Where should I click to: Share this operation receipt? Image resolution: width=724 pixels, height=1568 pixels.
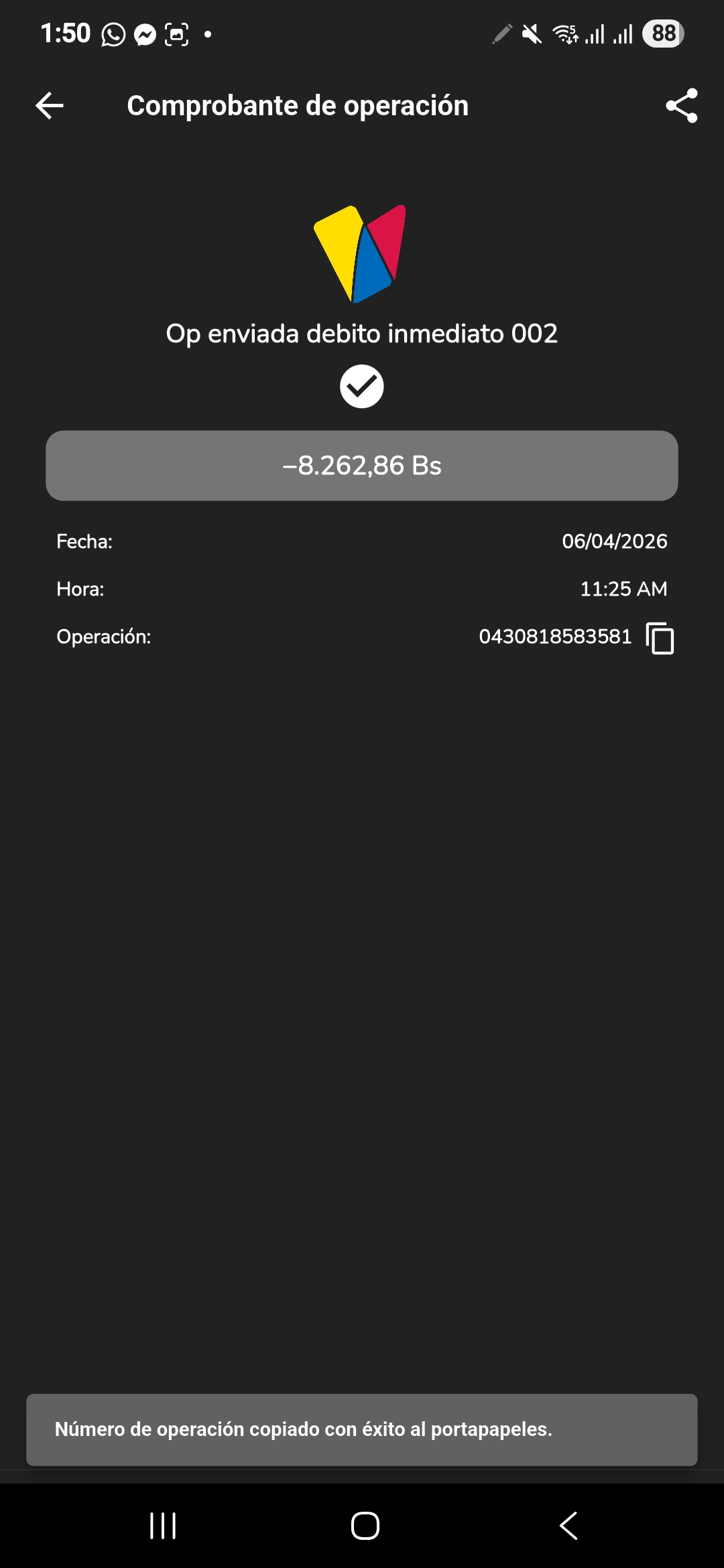681,106
